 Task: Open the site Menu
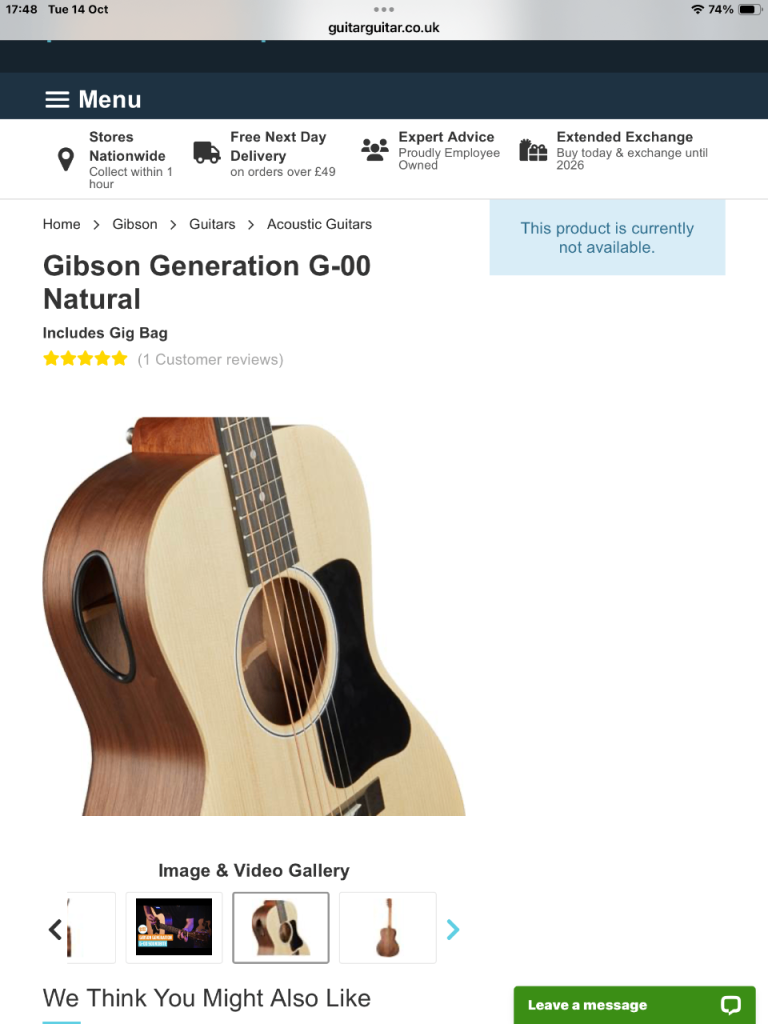(x=93, y=99)
